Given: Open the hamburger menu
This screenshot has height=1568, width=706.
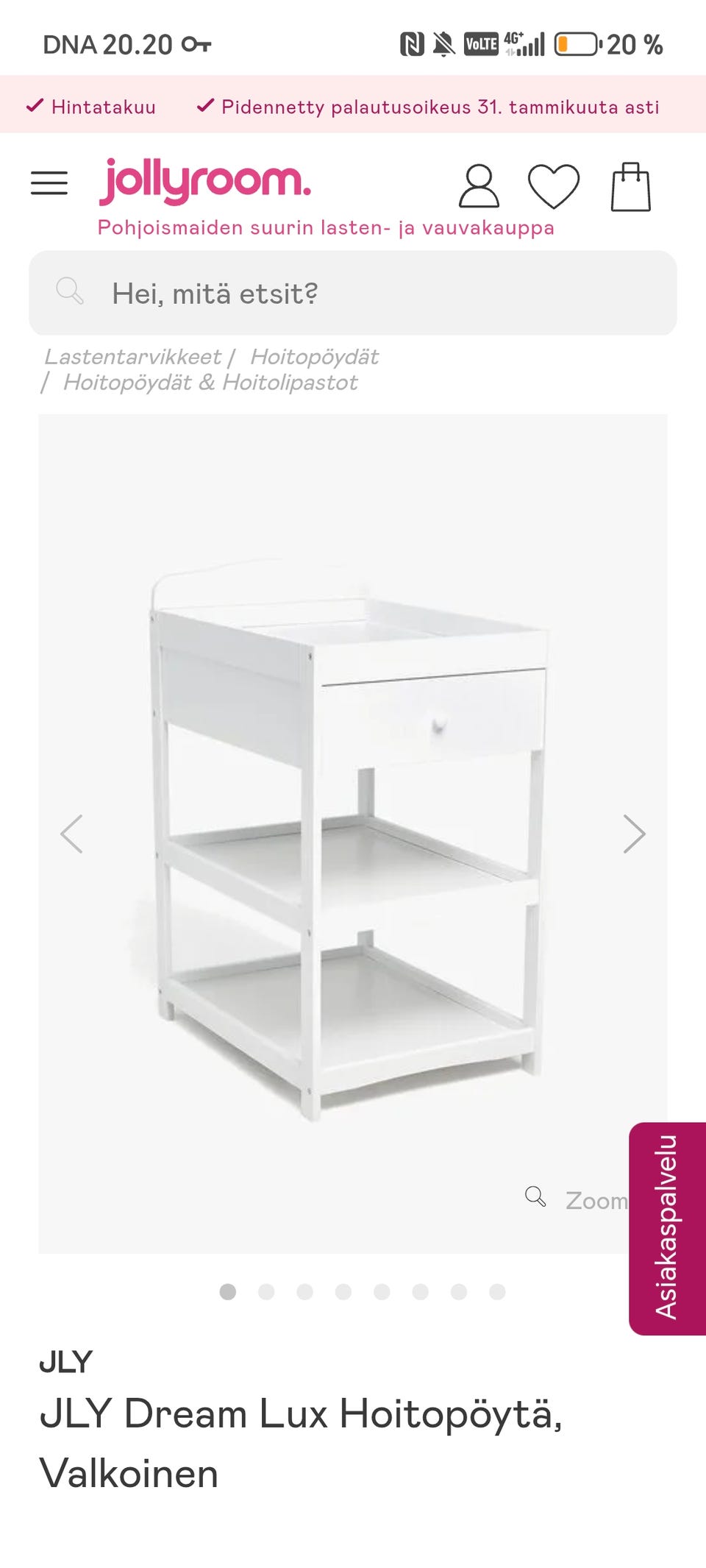Looking at the screenshot, I should pos(49,182).
